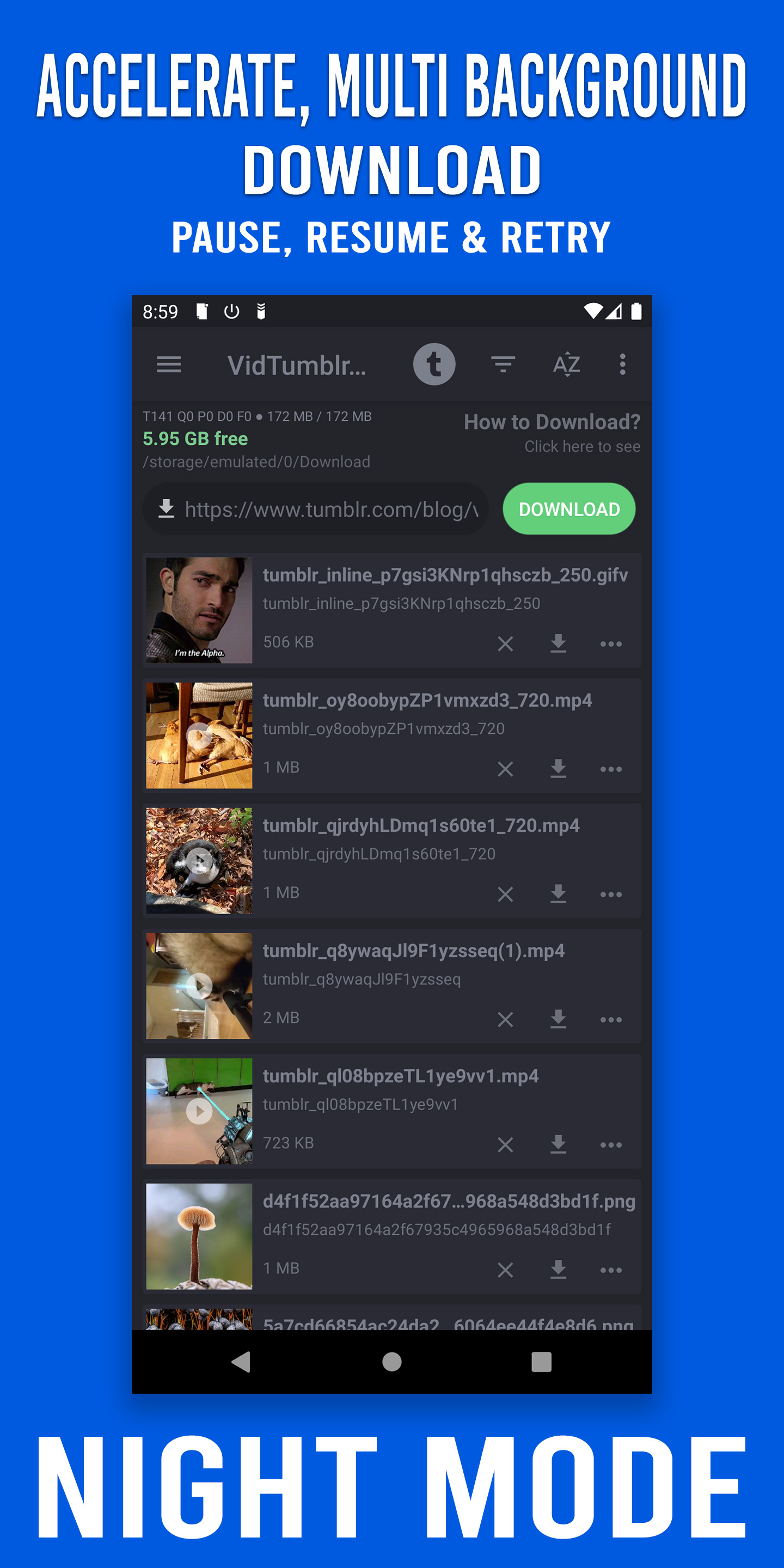Remove tumblr_ql08bpzeTL1ye9vv1.mp4 from the list
The image size is (784, 1568).
point(505,1144)
